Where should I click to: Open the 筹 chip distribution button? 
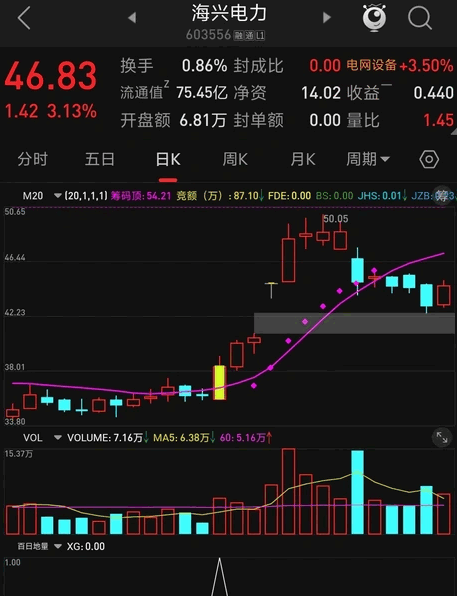(x=443, y=196)
